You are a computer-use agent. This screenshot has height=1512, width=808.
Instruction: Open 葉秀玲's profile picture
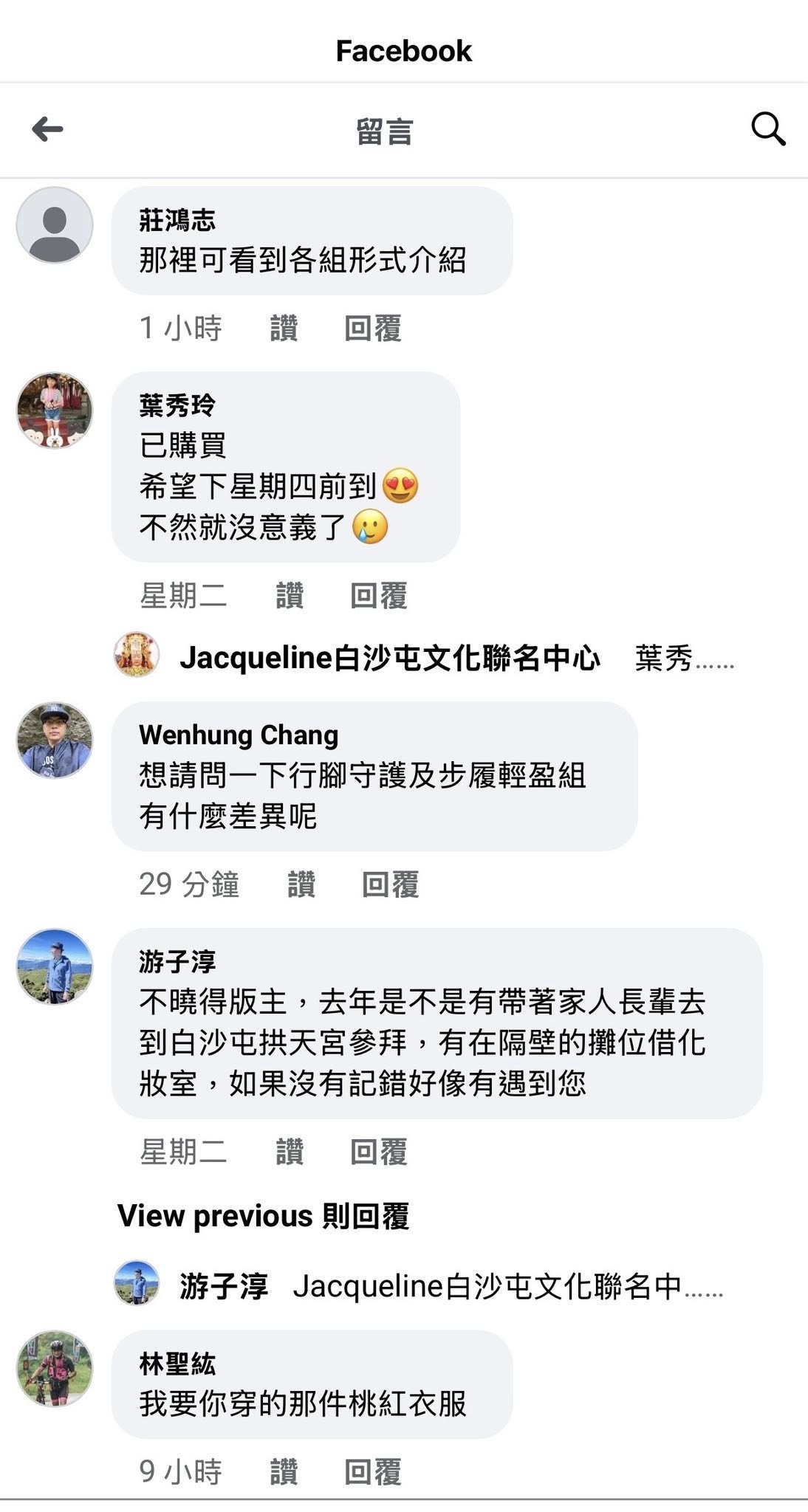pyautogui.click(x=55, y=410)
